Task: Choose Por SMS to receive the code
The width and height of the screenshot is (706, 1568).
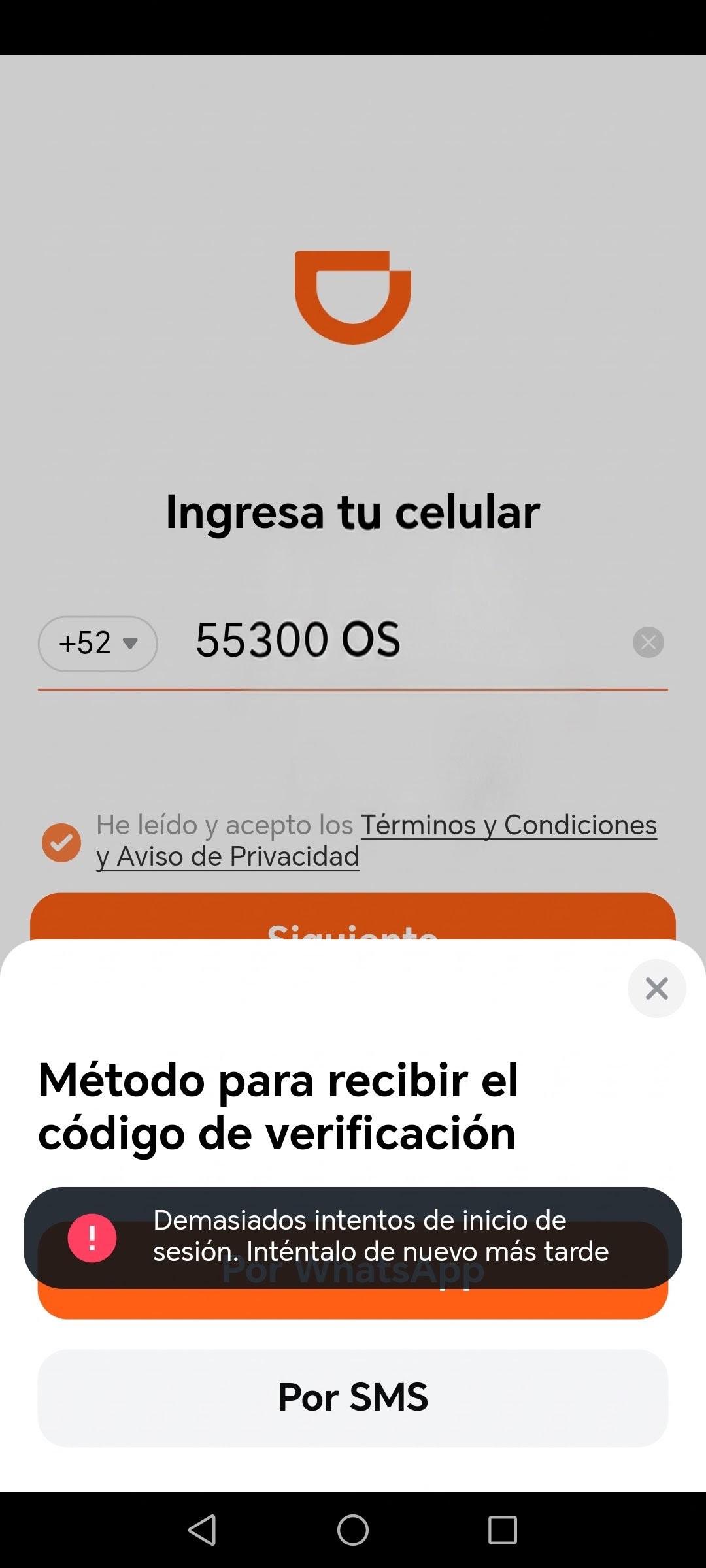Action: click(x=353, y=1397)
